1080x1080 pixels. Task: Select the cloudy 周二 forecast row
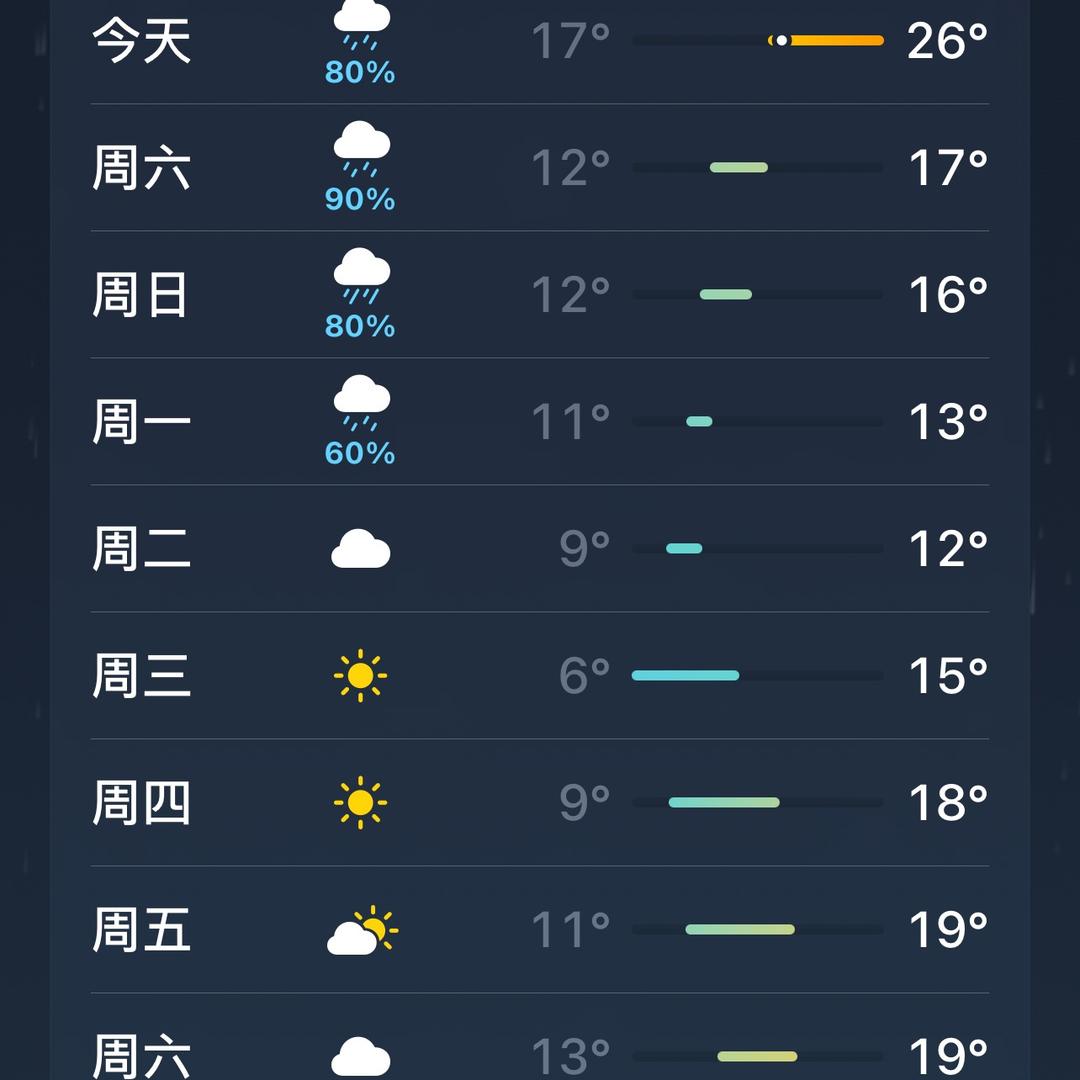pyautogui.click(x=540, y=549)
